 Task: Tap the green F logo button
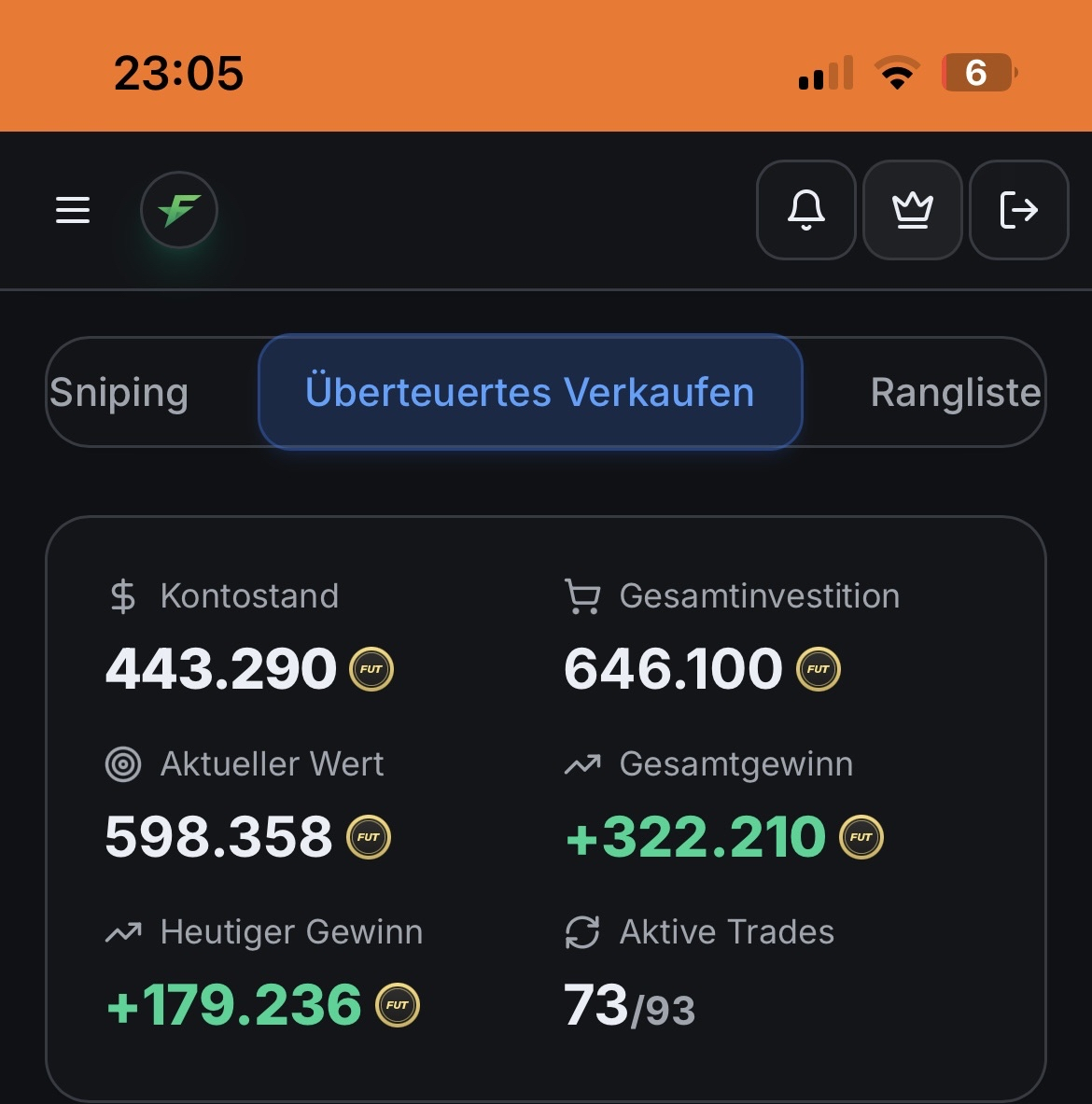[179, 210]
